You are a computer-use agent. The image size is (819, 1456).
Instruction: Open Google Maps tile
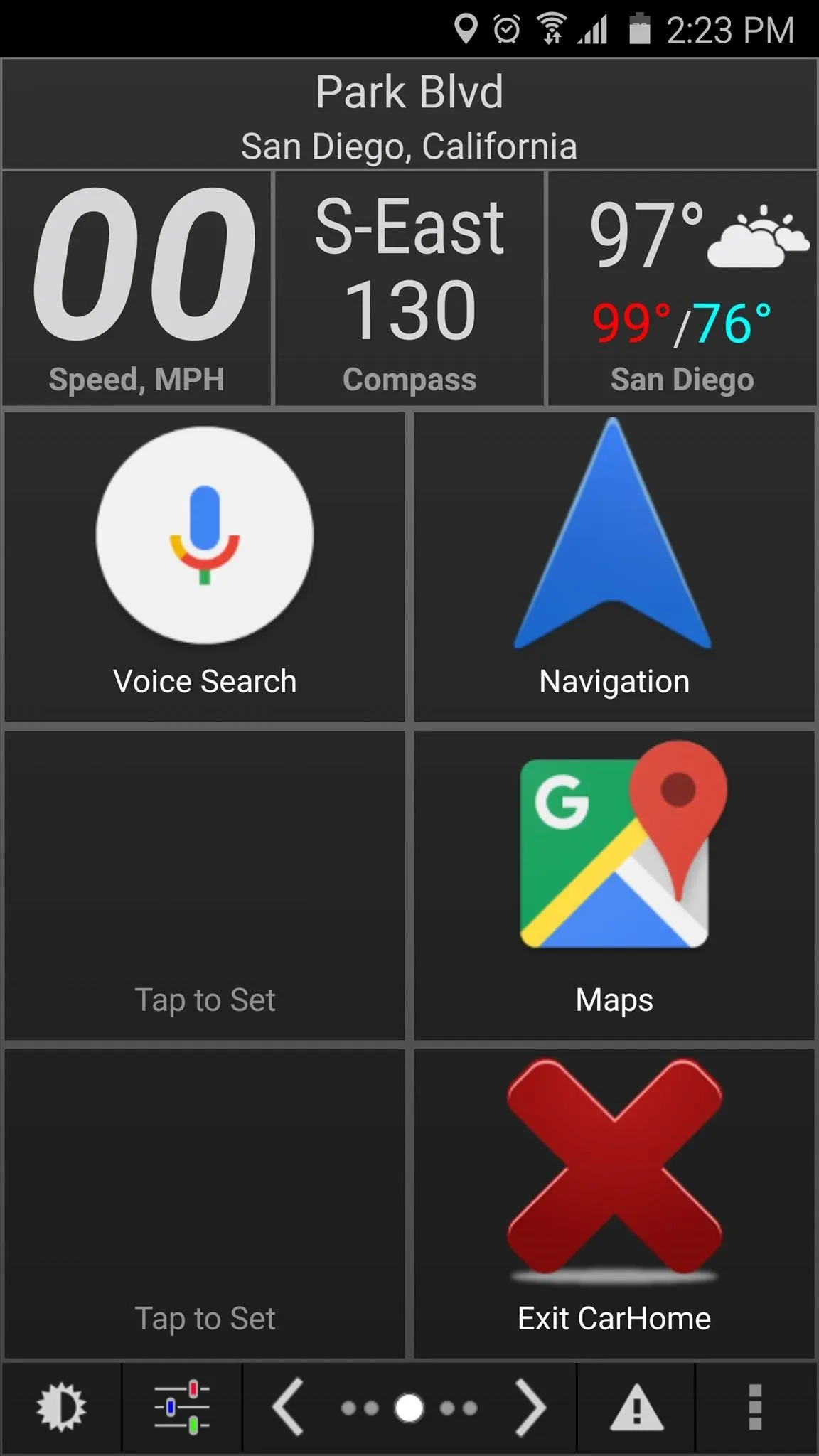point(614,885)
